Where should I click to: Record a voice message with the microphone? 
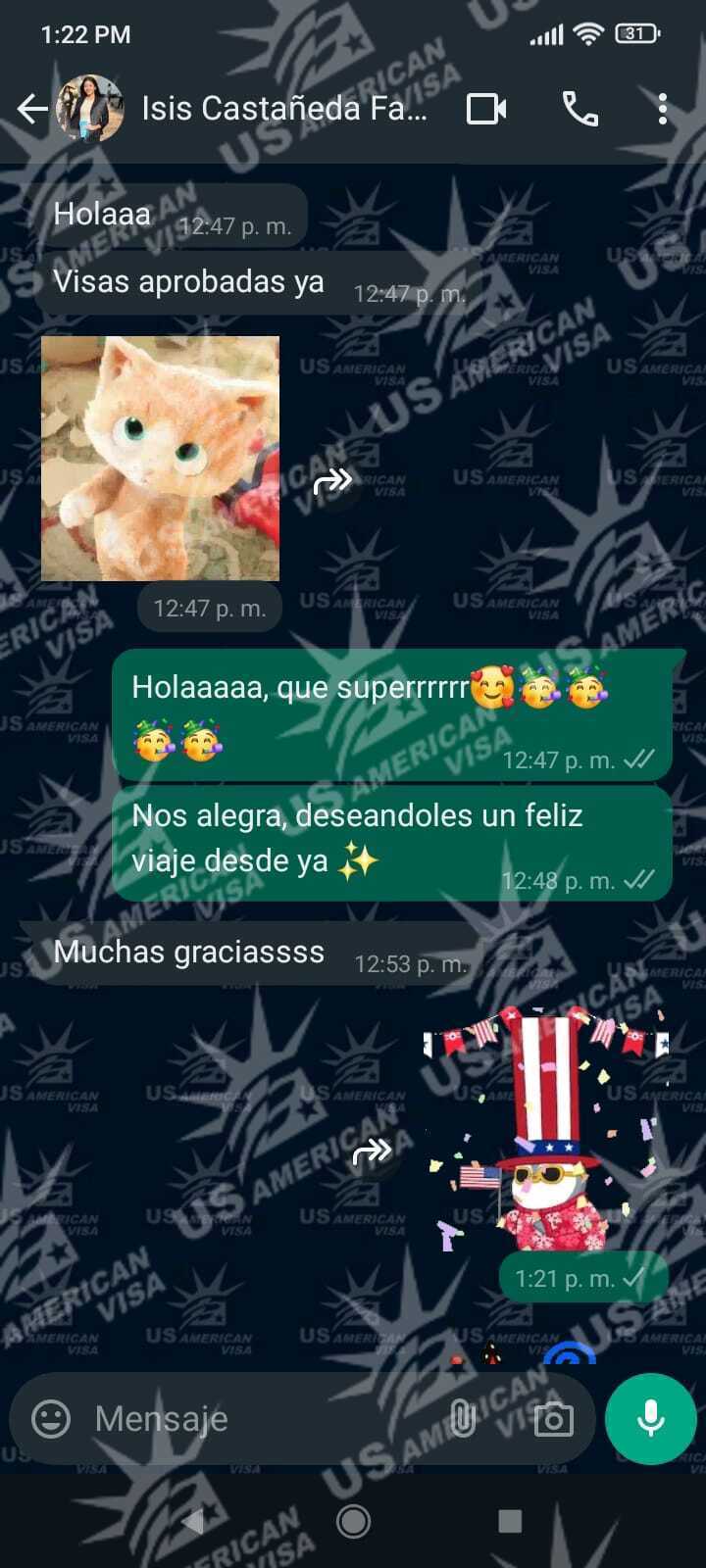pyautogui.click(x=650, y=1418)
